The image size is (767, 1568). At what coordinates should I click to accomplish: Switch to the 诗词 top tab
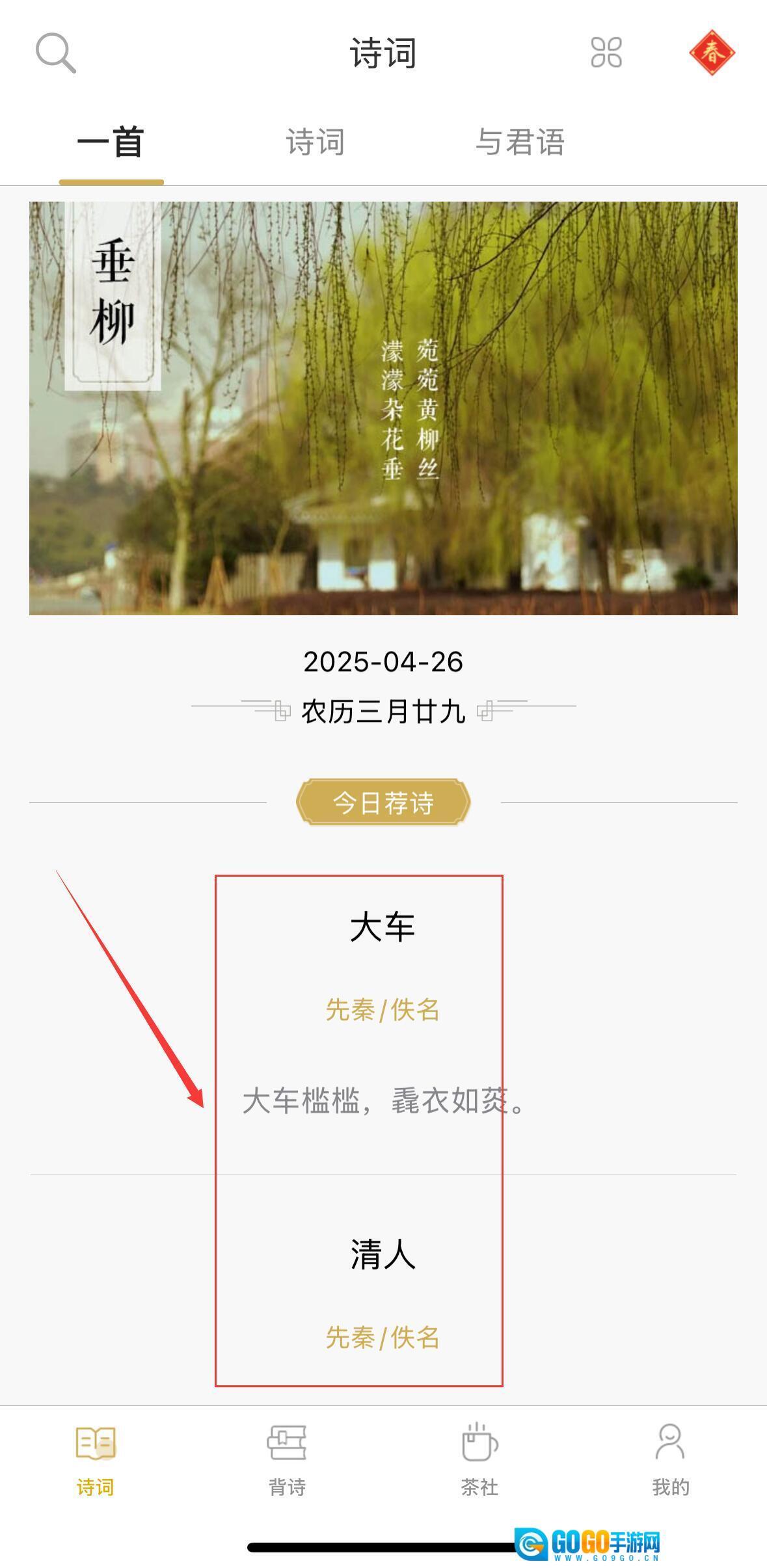point(316,142)
